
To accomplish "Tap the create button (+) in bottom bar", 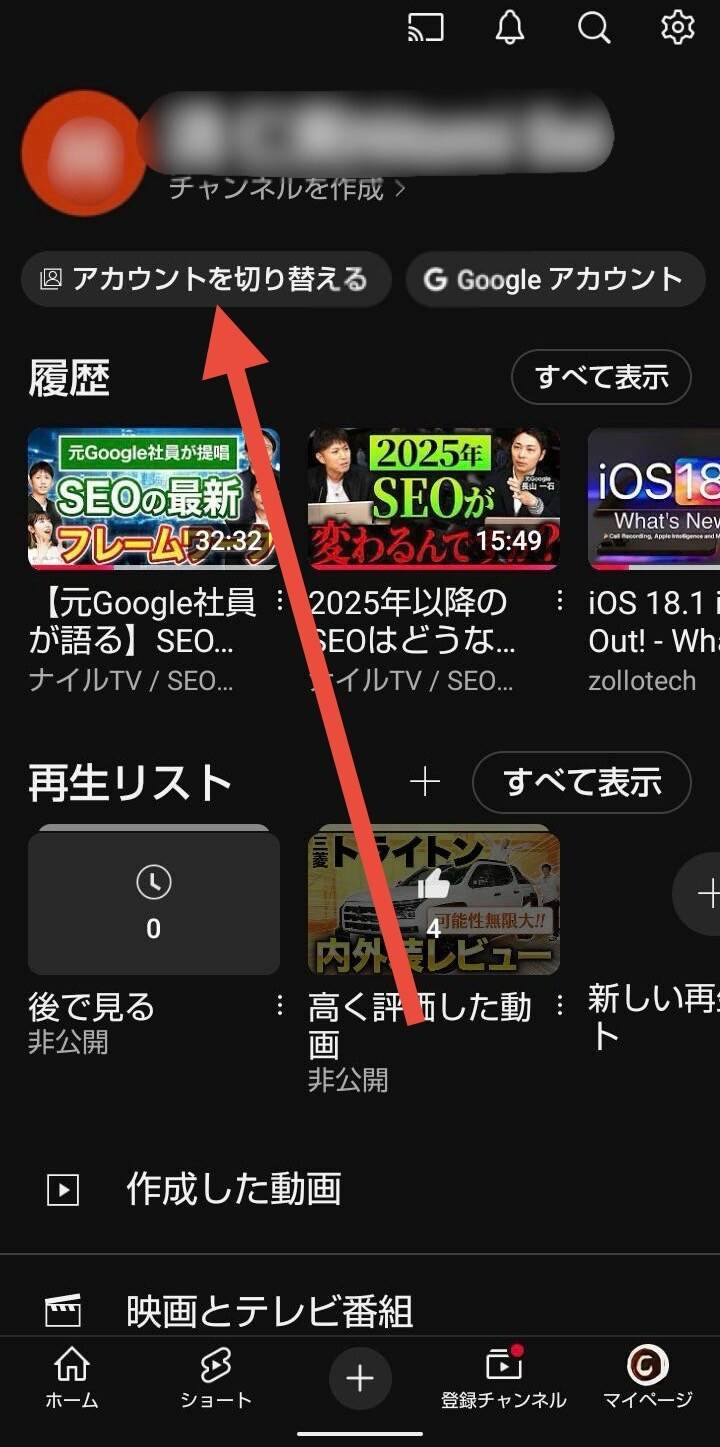I will 359,1378.
